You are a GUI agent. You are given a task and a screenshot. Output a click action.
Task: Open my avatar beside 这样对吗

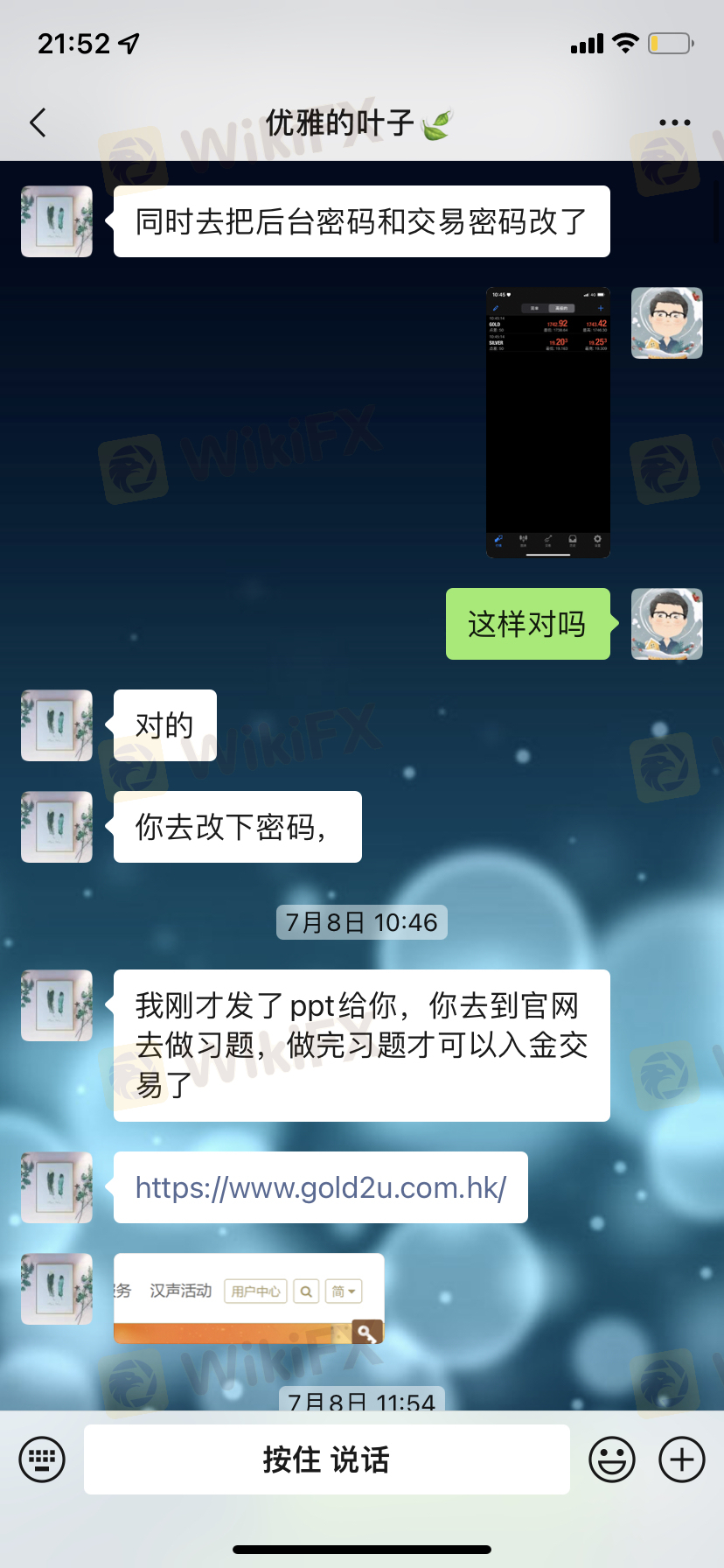[666, 624]
